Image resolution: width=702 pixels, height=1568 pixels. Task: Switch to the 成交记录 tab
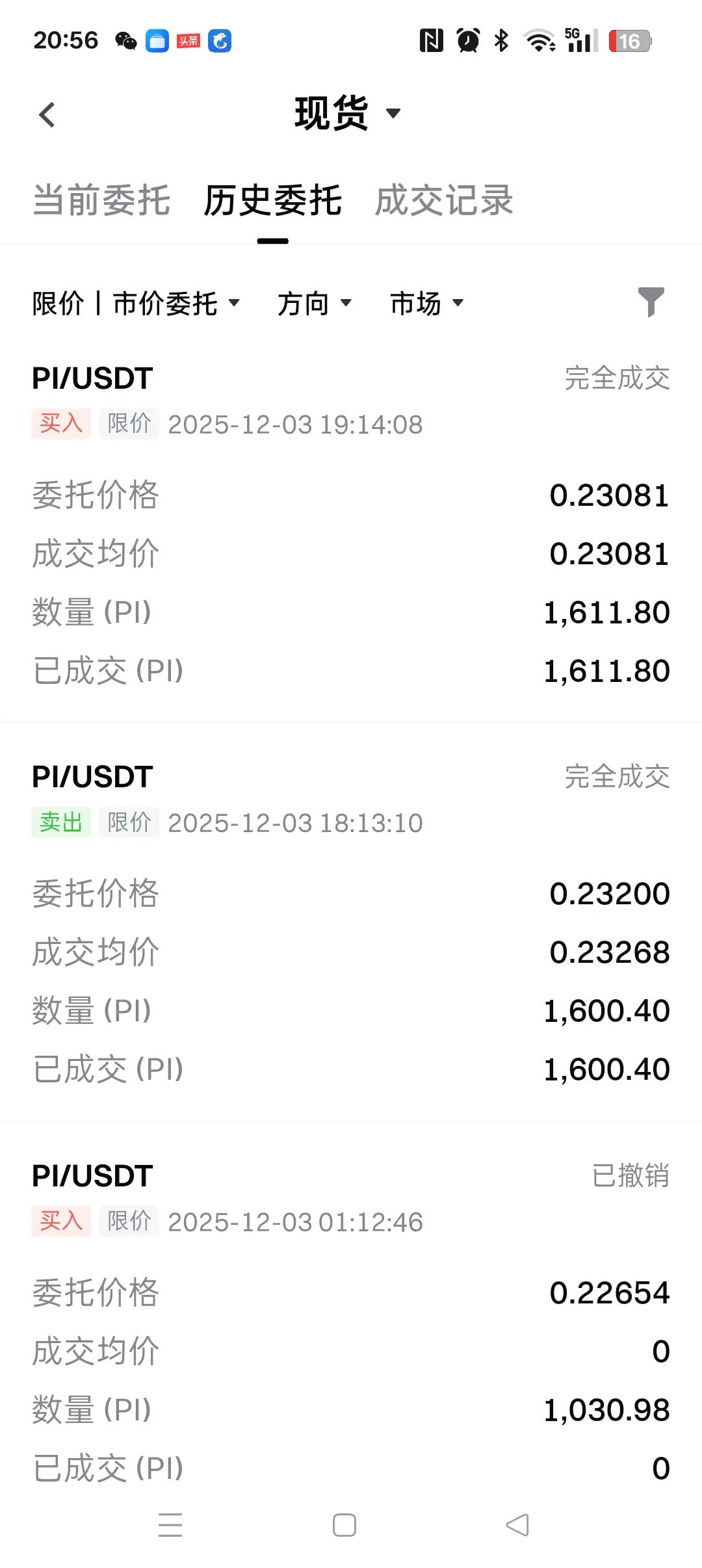point(444,200)
